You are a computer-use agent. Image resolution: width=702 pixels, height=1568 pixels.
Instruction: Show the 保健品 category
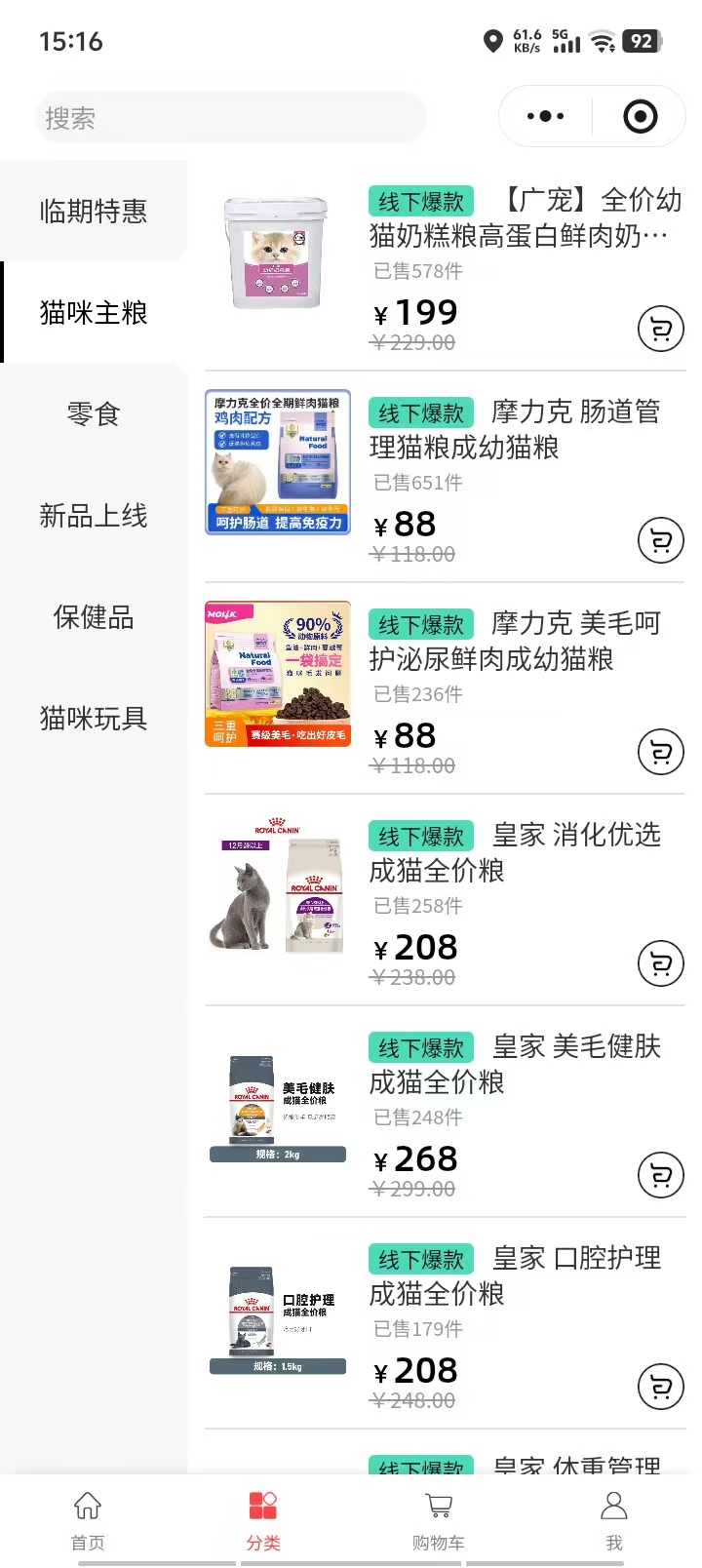tap(94, 617)
